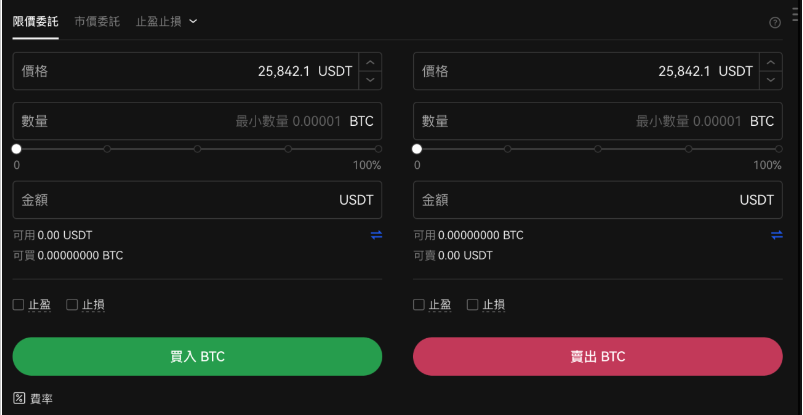This screenshot has height=415, width=803.
Task: Switch to the 市價委託 tab
Action: [96, 21]
